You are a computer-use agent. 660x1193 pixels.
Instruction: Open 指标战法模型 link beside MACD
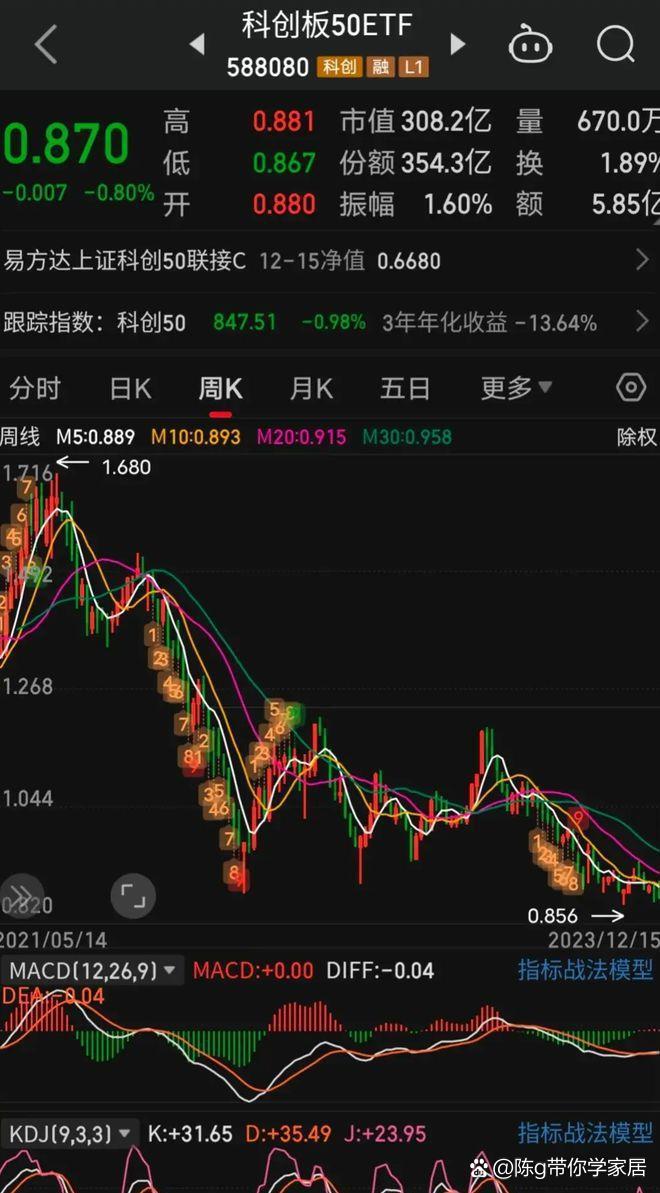tap(585, 970)
